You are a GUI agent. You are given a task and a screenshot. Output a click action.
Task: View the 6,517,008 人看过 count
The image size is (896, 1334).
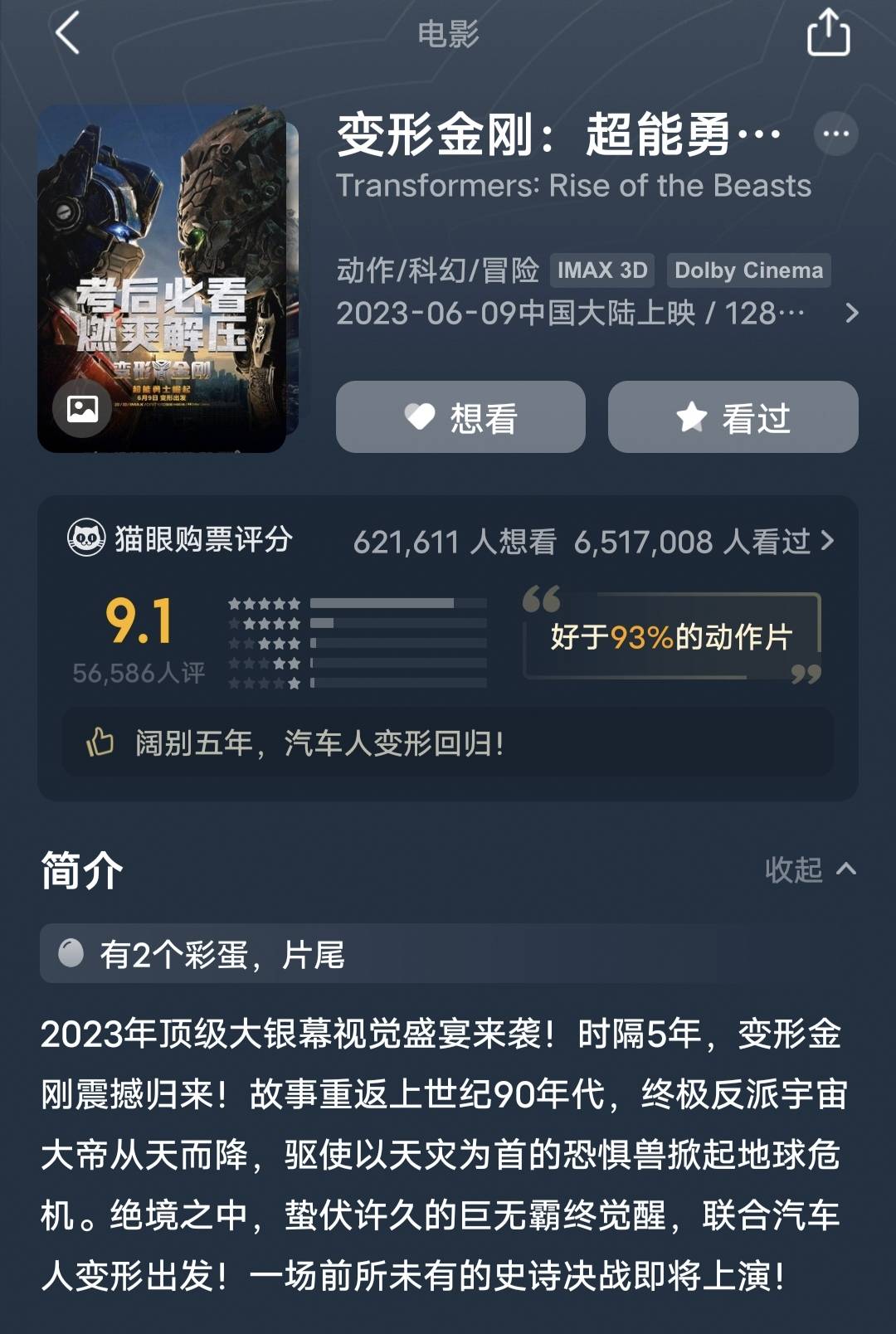click(691, 542)
